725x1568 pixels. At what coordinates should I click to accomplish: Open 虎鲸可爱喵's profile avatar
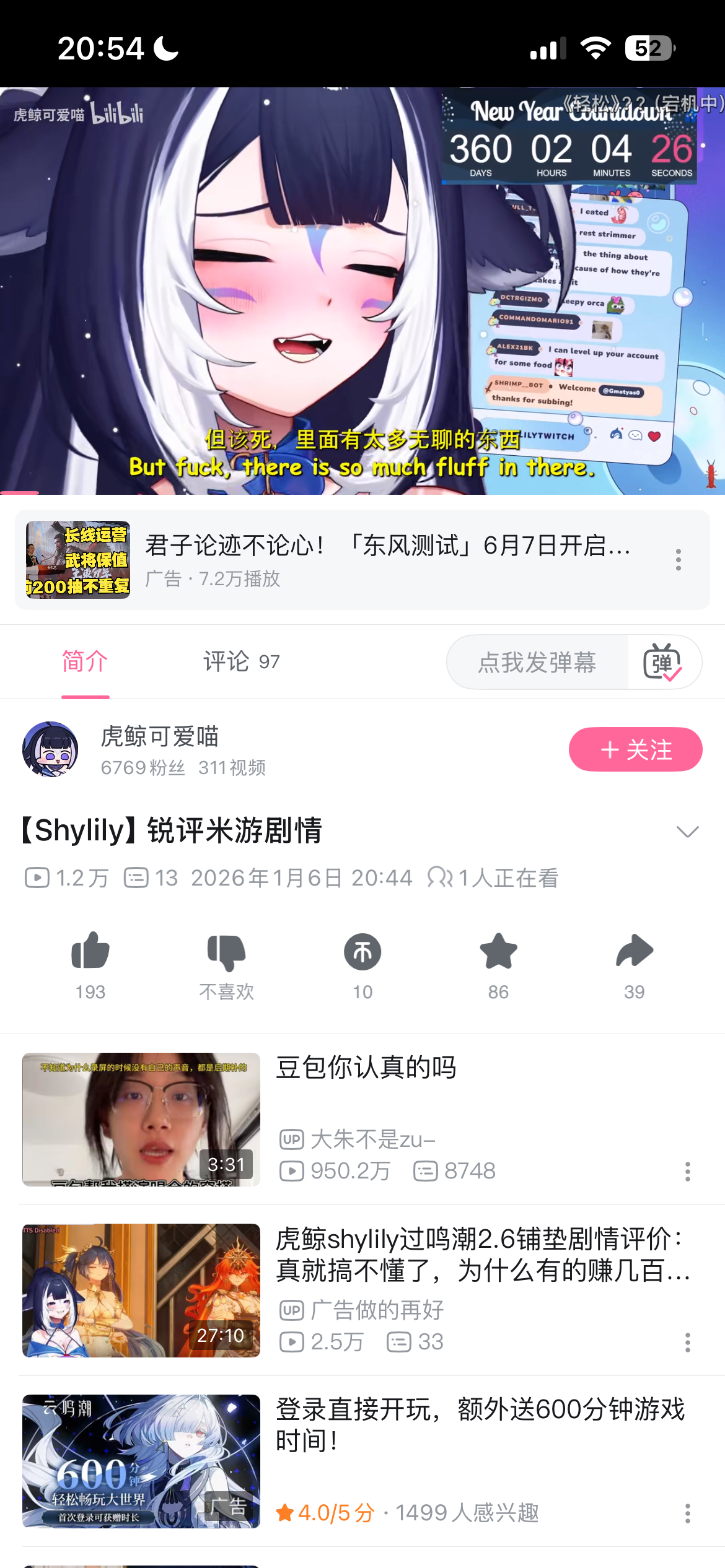click(50, 749)
